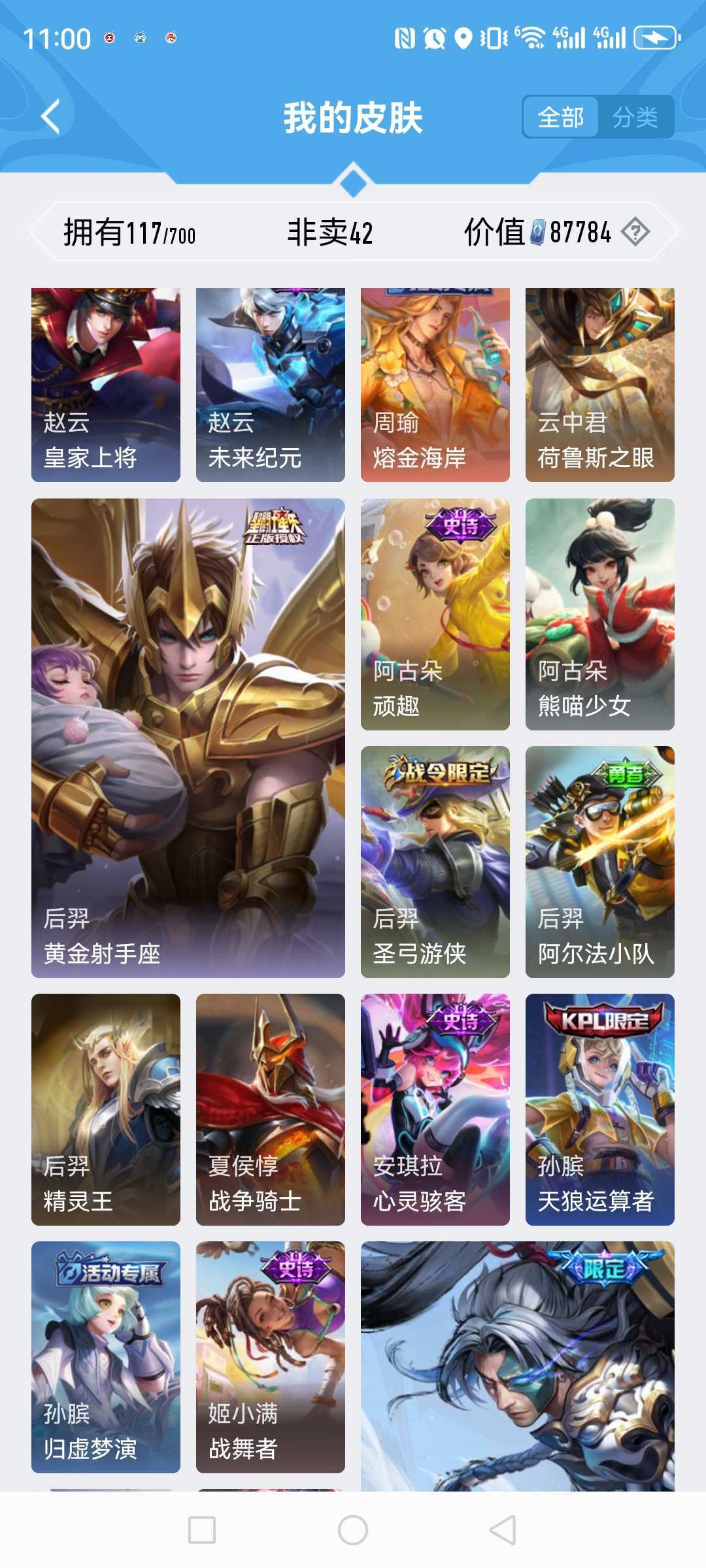Viewport: 706px width, 1568px height.
Task: Open 赵云 皇家上将 skin card
Action: [x=106, y=385]
